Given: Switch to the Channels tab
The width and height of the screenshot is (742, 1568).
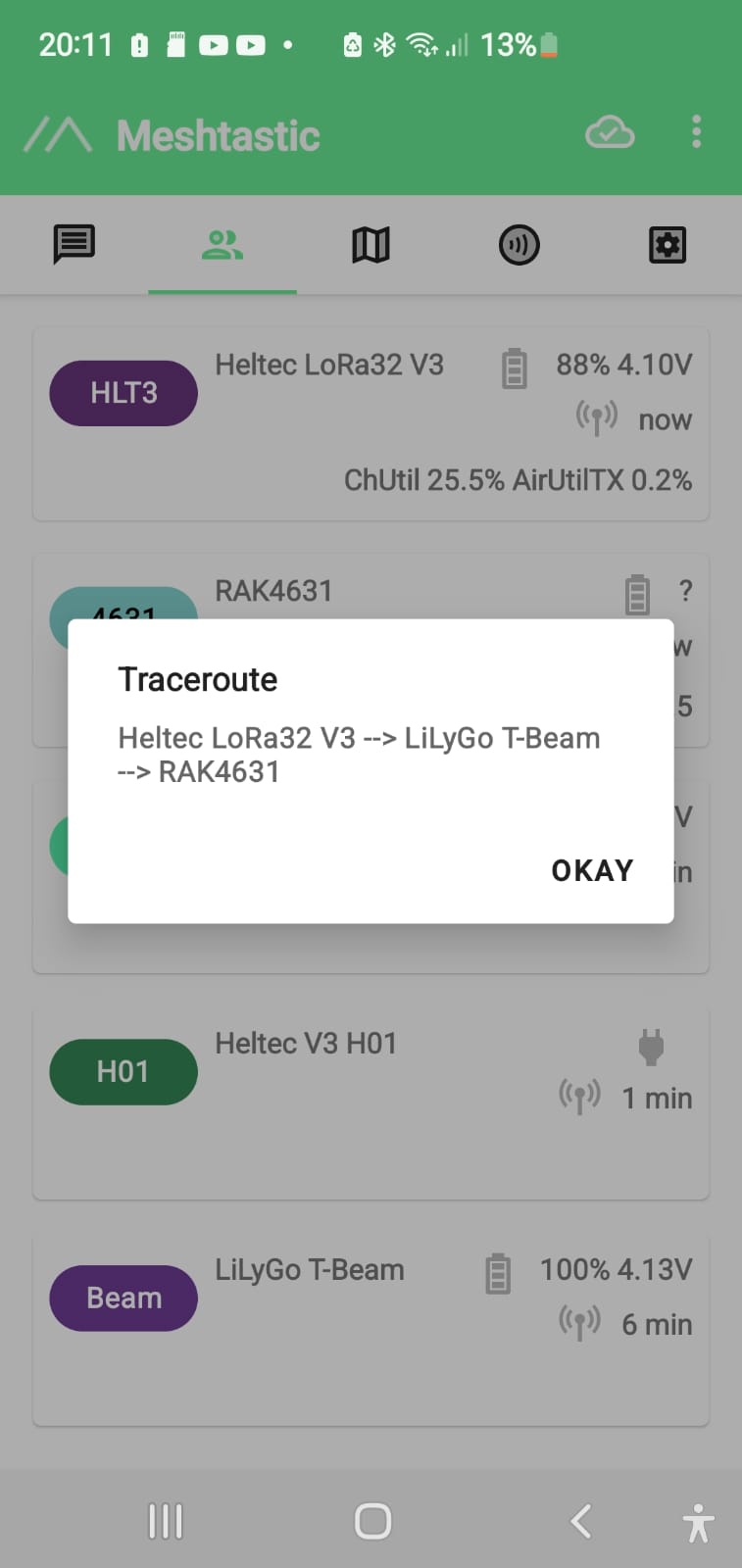Looking at the screenshot, I should point(519,245).
